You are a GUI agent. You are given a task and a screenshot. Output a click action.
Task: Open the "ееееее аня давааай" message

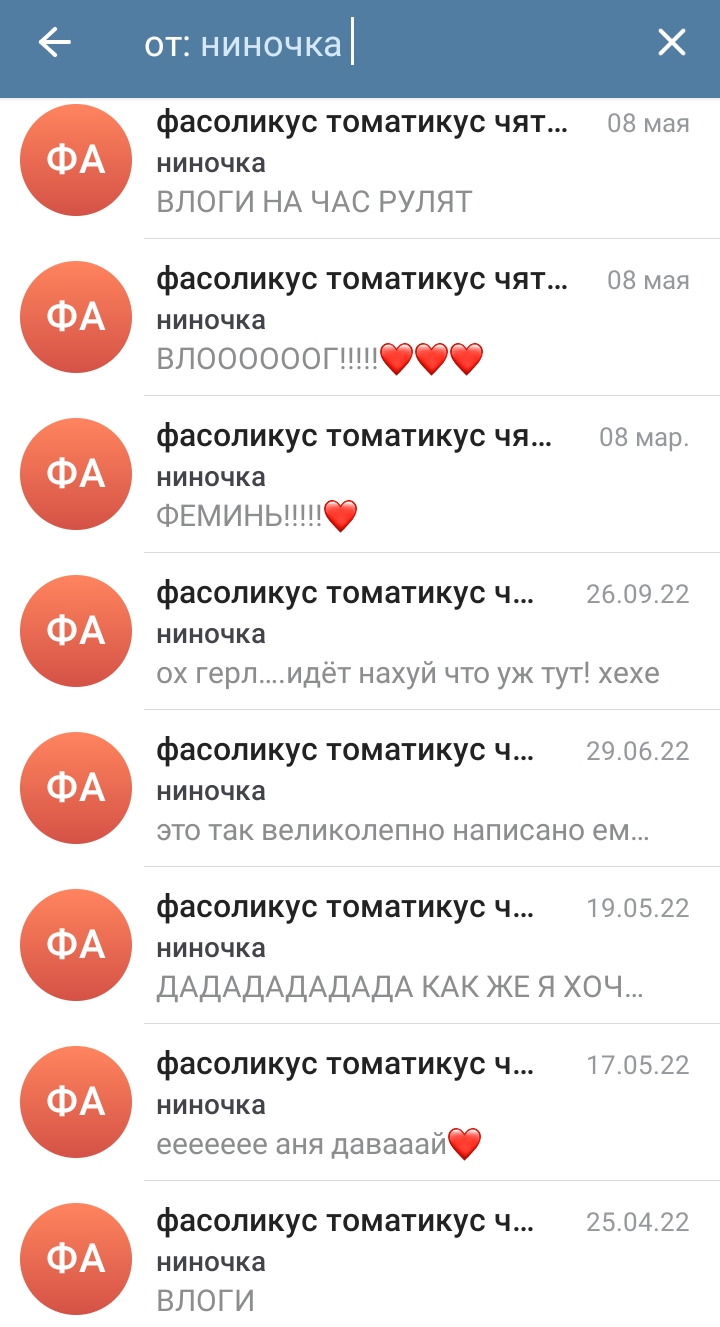coord(400,1104)
